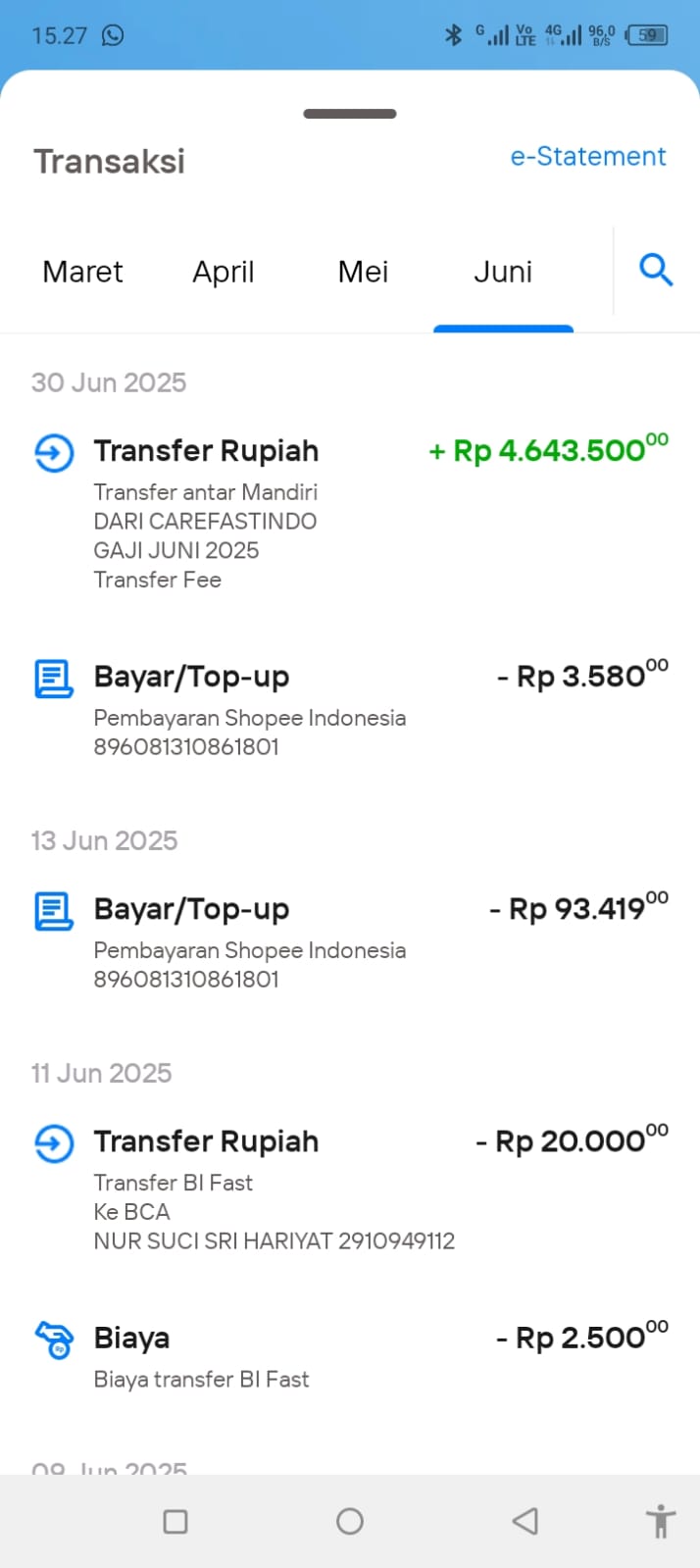The height and width of the screenshot is (1568, 700).
Task: Open the accessibility shortcut button
Action: [661, 1521]
